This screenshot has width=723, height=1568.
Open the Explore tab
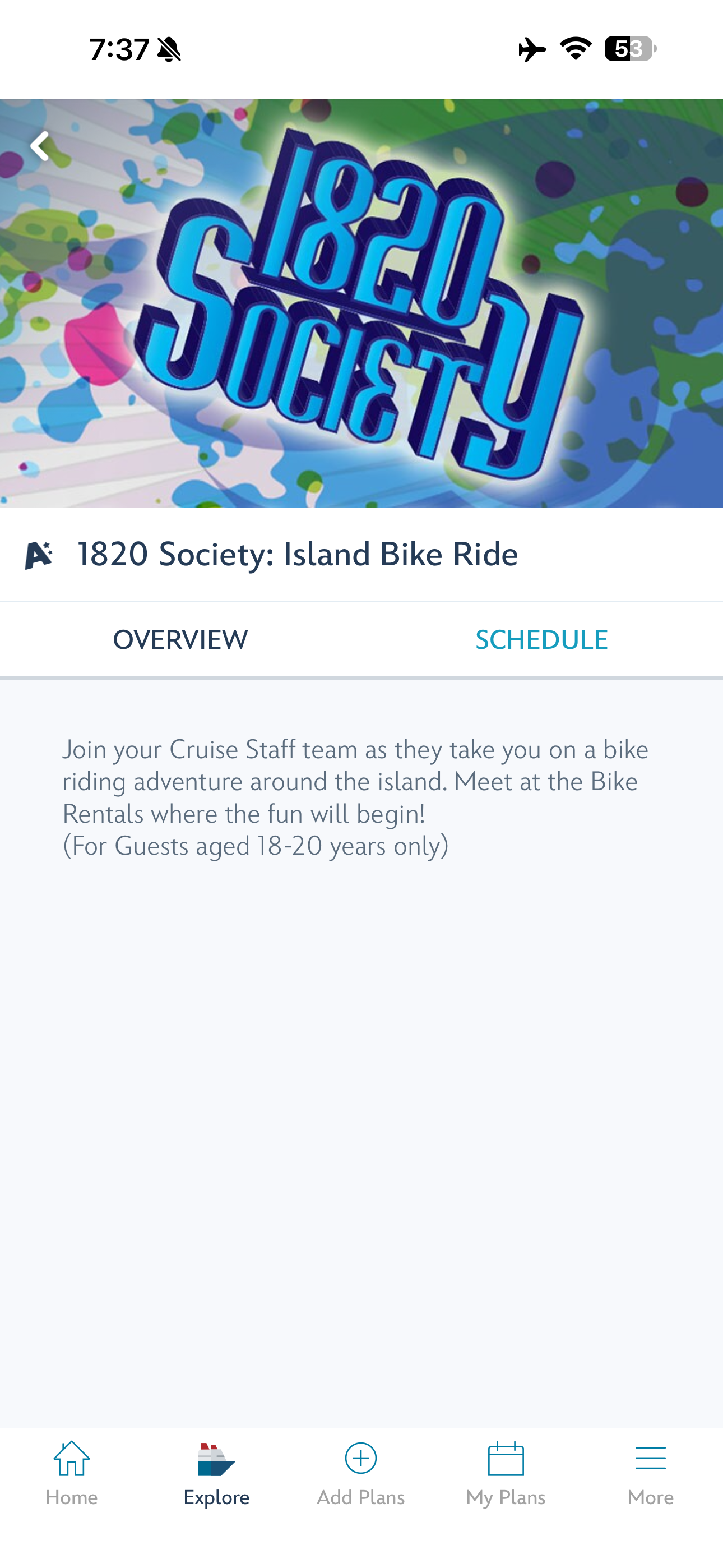pos(217,1474)
